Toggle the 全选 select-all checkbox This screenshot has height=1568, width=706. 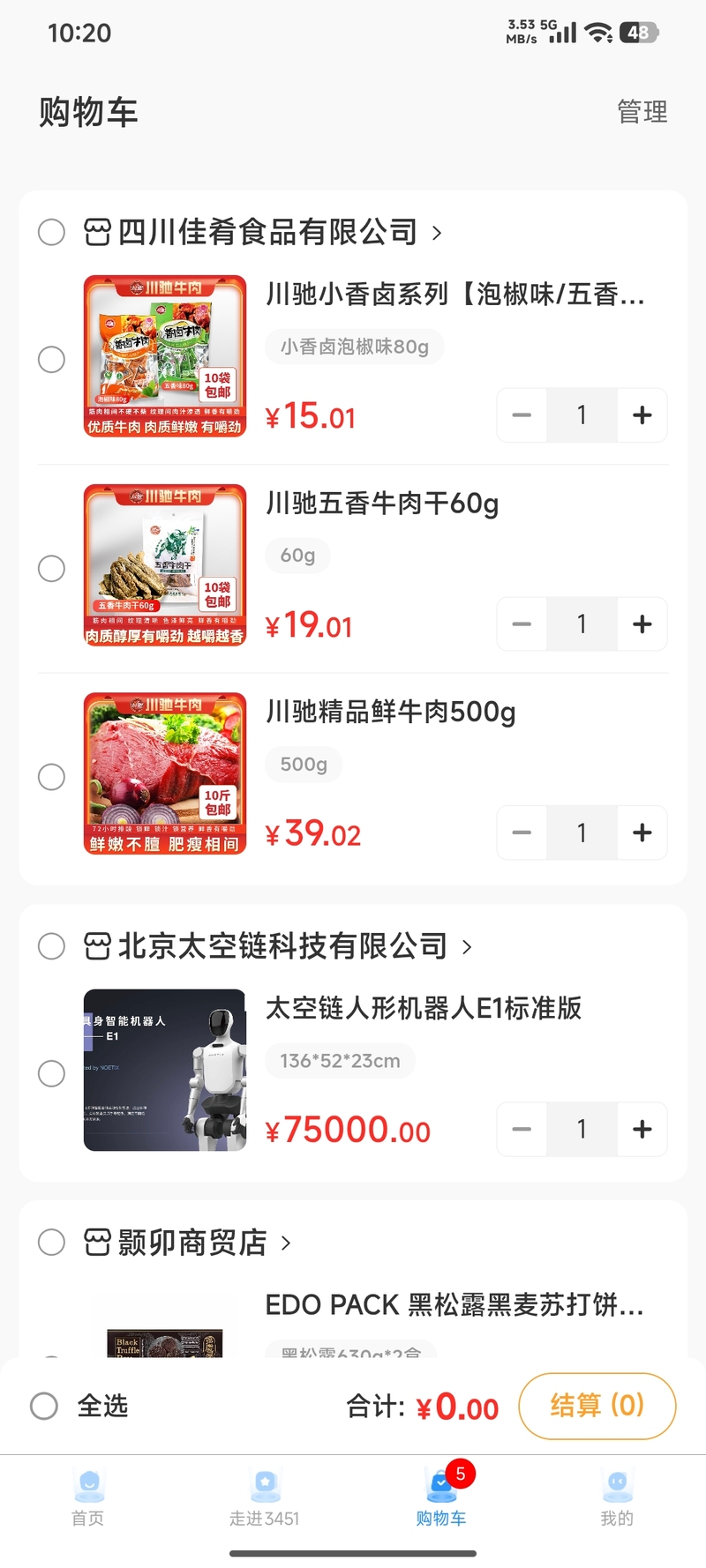point(44,1406)
